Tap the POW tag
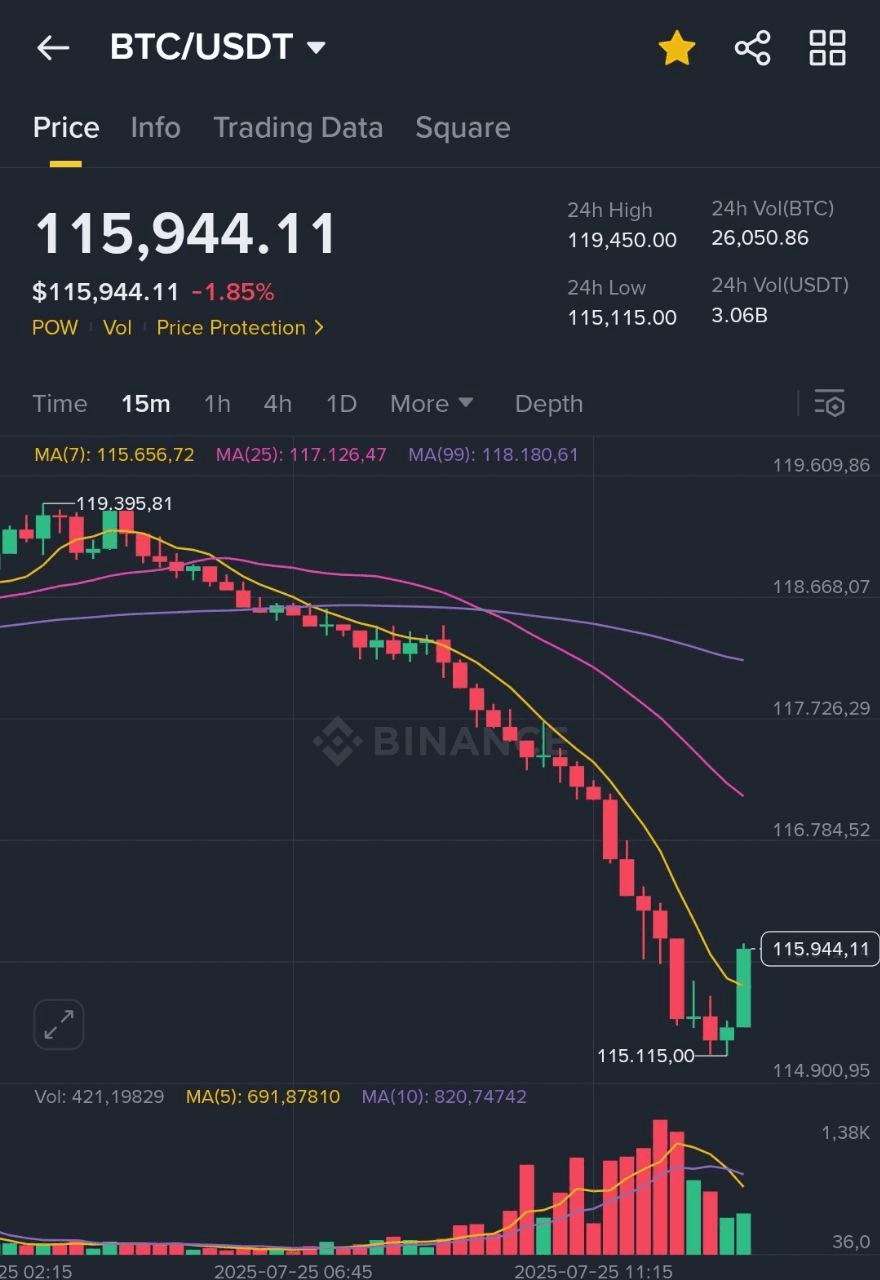This screenshot has width=880, height=1280. 55,328
